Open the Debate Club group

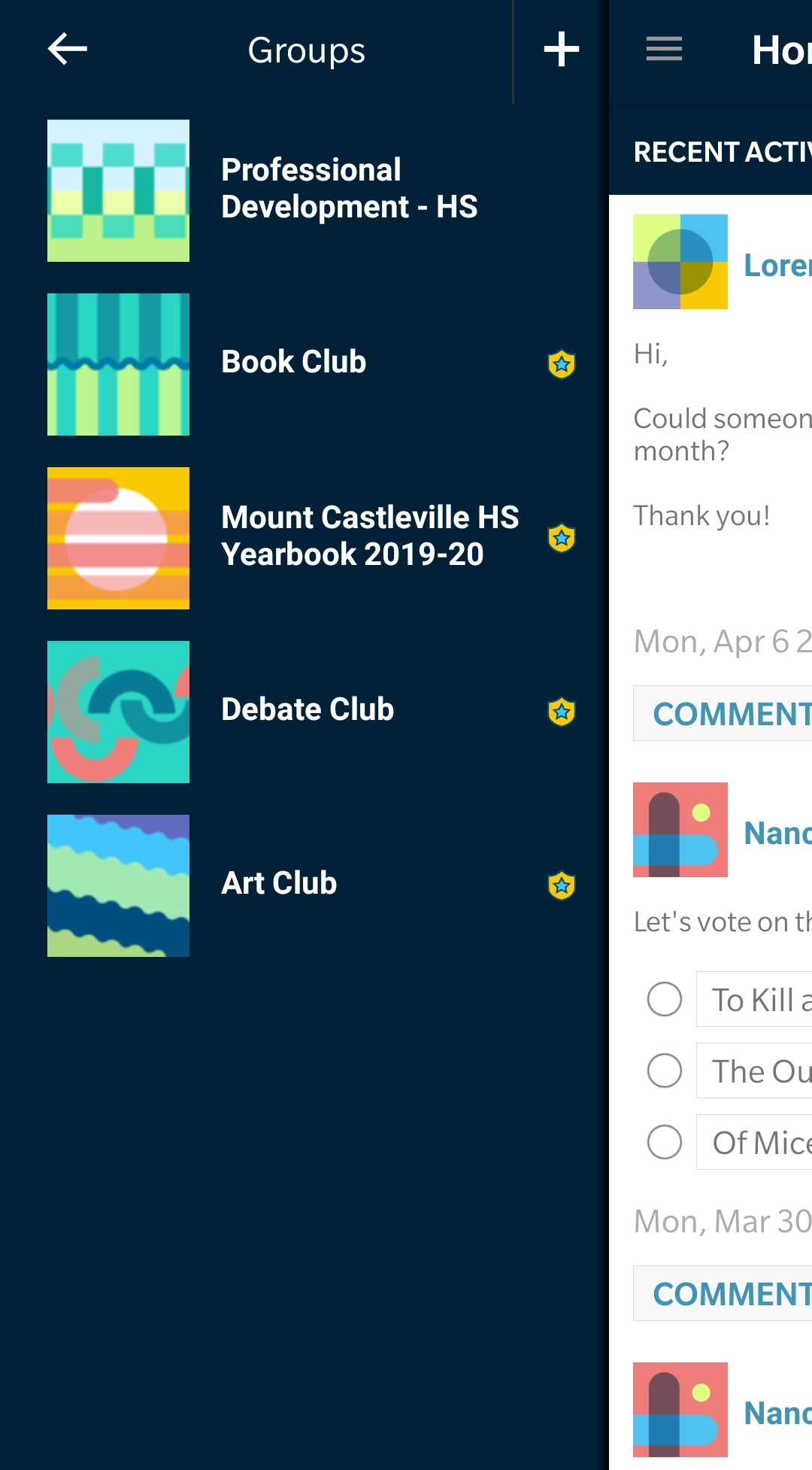pyautogui.click(x=308, y=710)
